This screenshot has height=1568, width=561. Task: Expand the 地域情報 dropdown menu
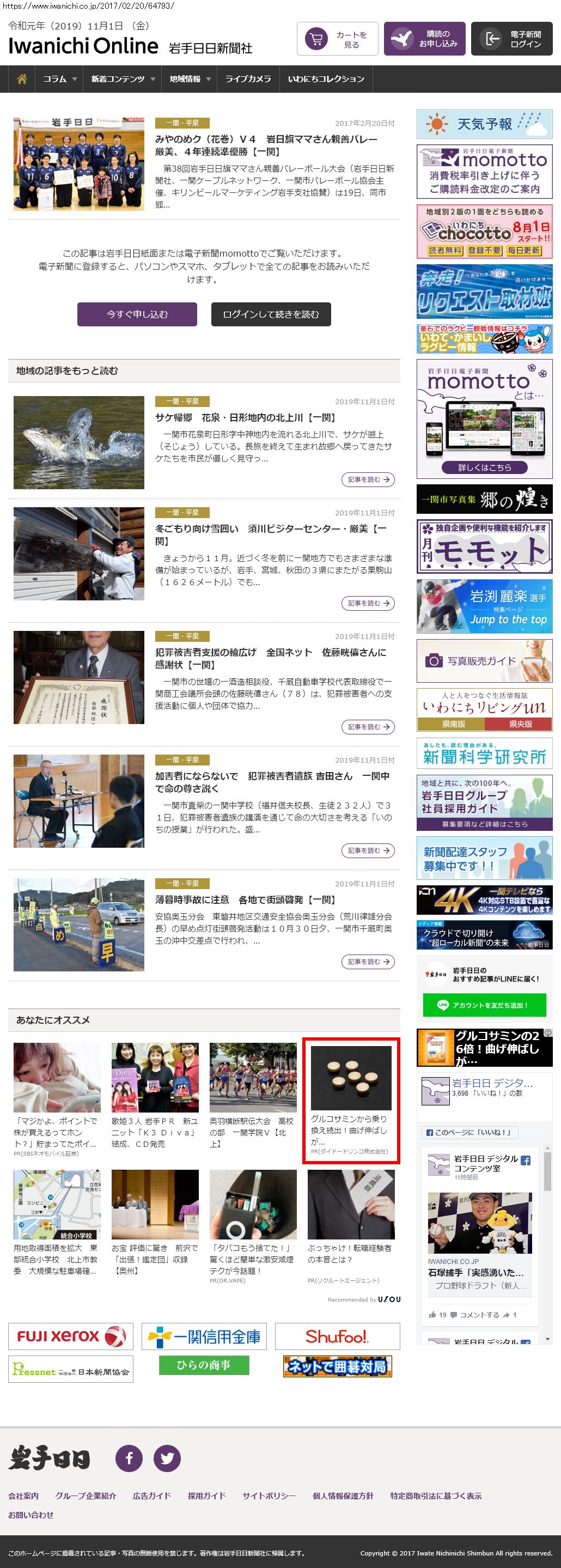point(190,79)
